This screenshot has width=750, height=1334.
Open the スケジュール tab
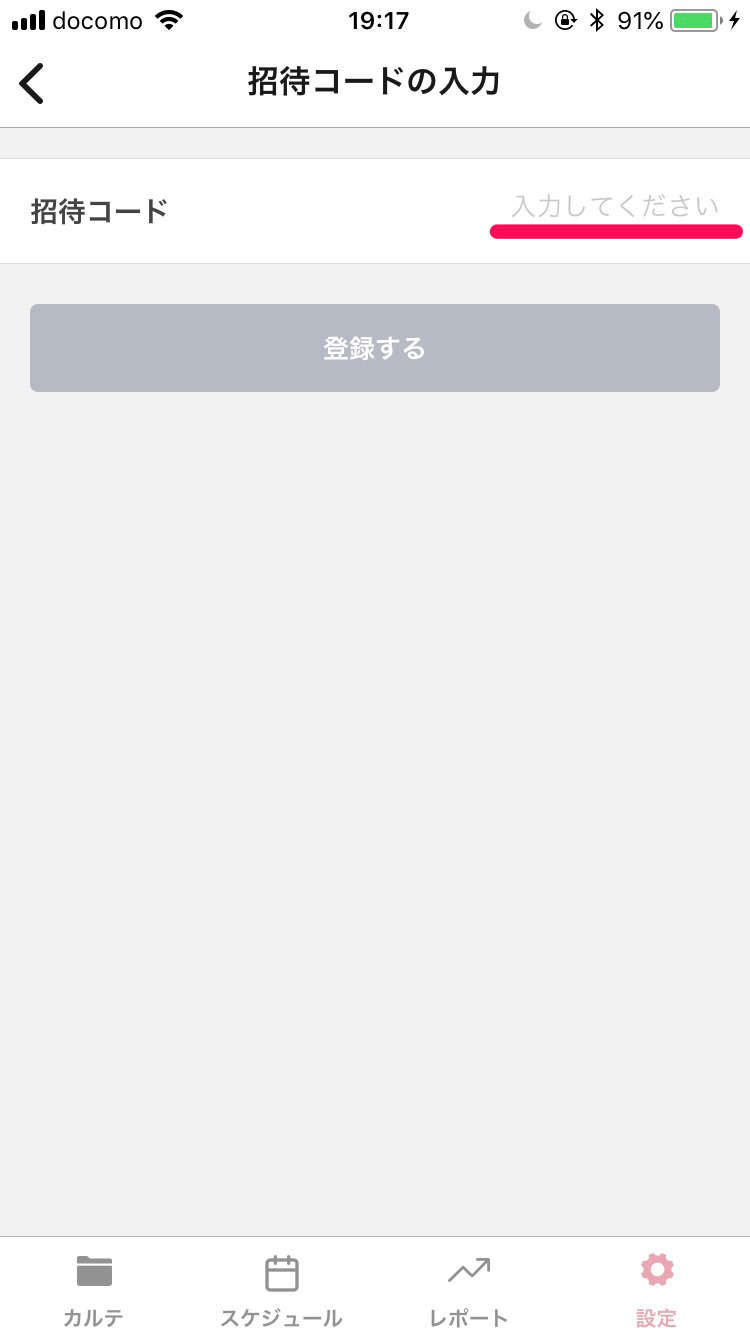[281, 1289]
